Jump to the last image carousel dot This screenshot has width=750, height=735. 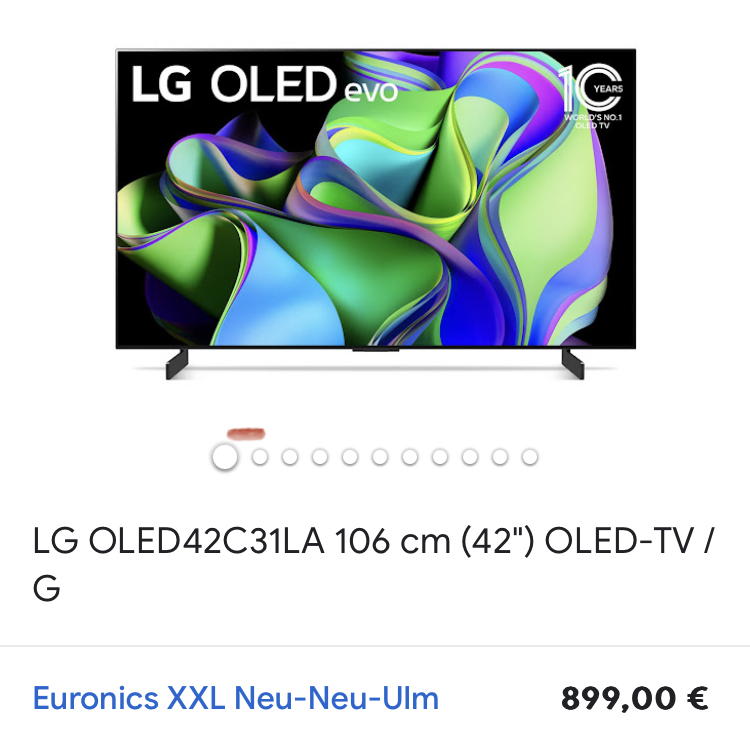point(530,457)
